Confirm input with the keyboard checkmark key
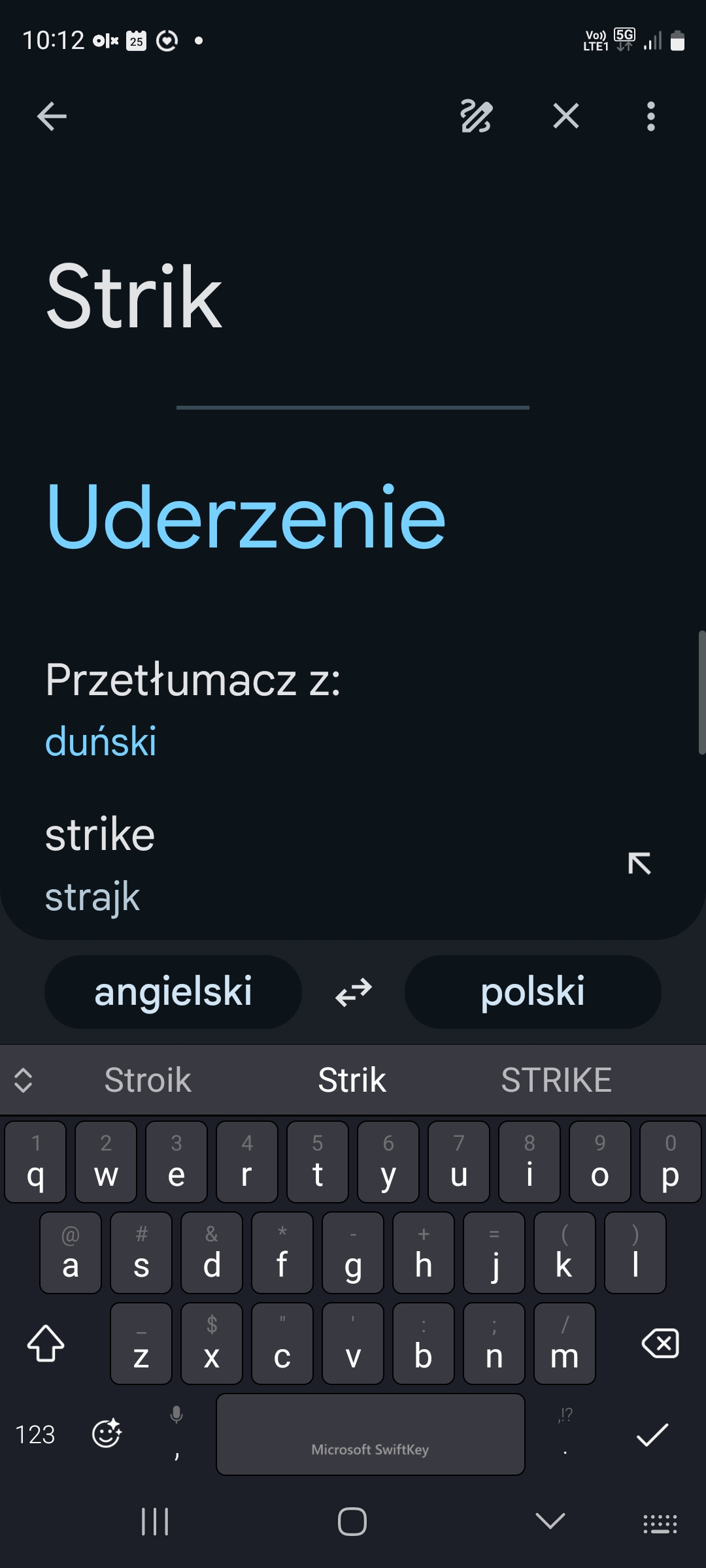 pos(652,1434)
